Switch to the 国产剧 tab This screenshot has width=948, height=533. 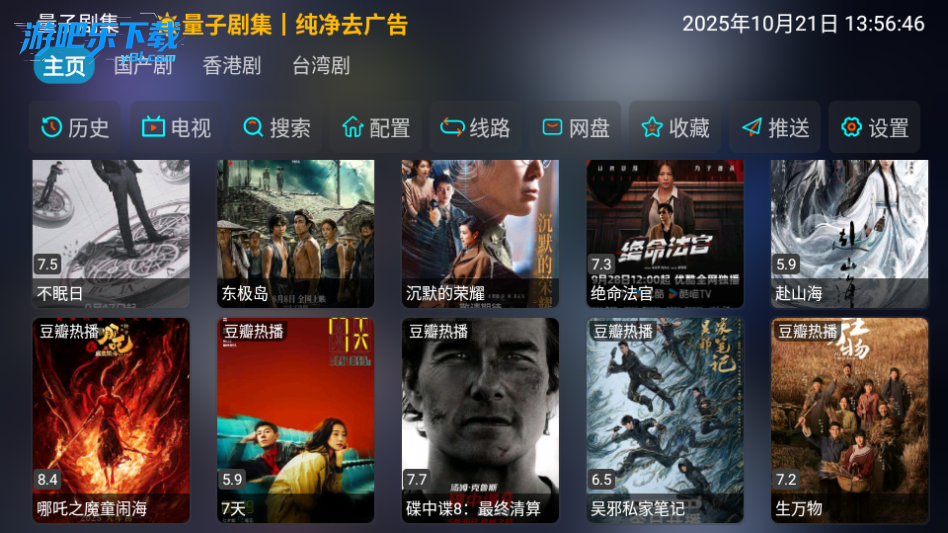coord(143,66)
